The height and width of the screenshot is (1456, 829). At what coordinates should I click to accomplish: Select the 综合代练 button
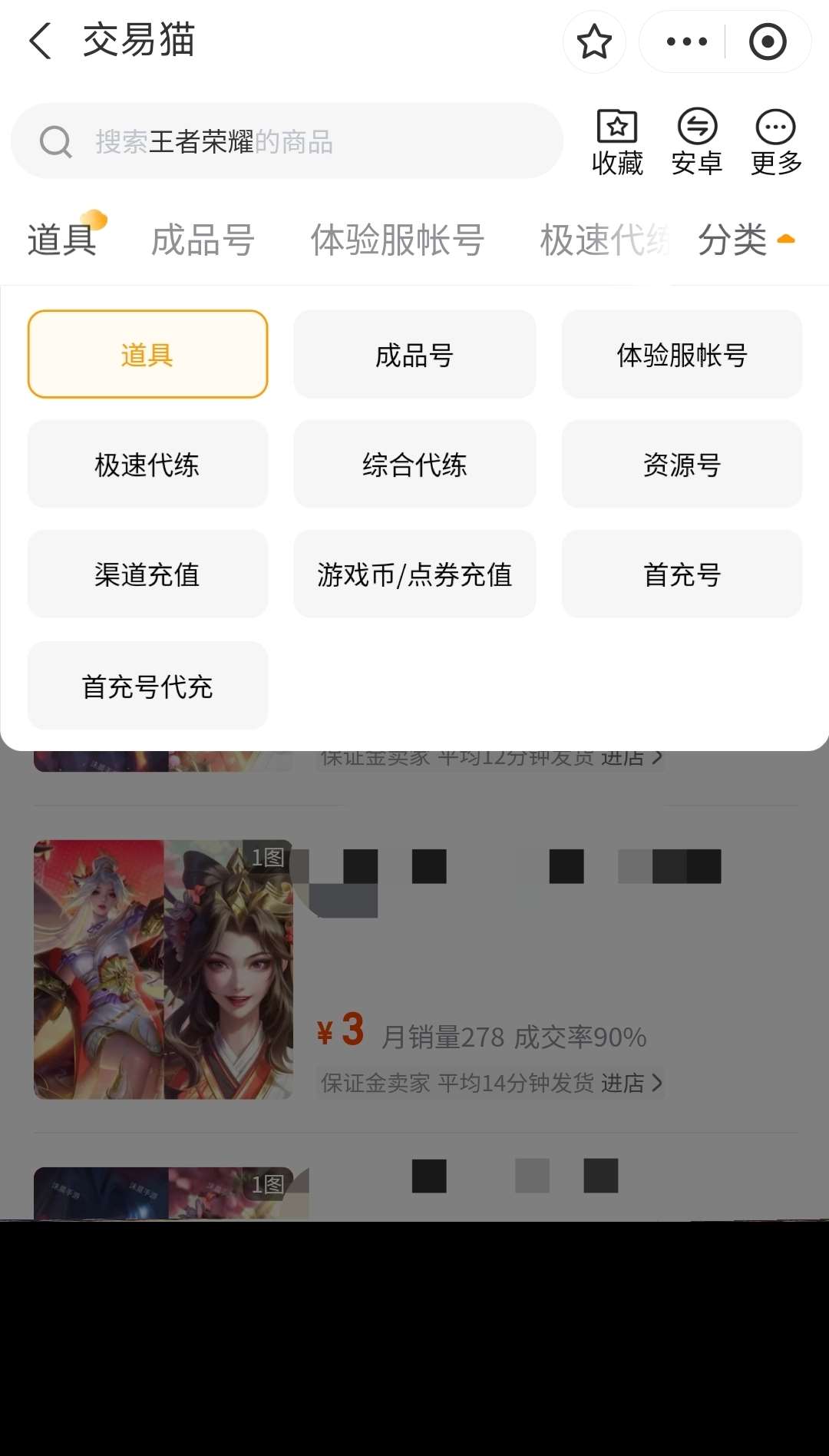coord(414,465)
